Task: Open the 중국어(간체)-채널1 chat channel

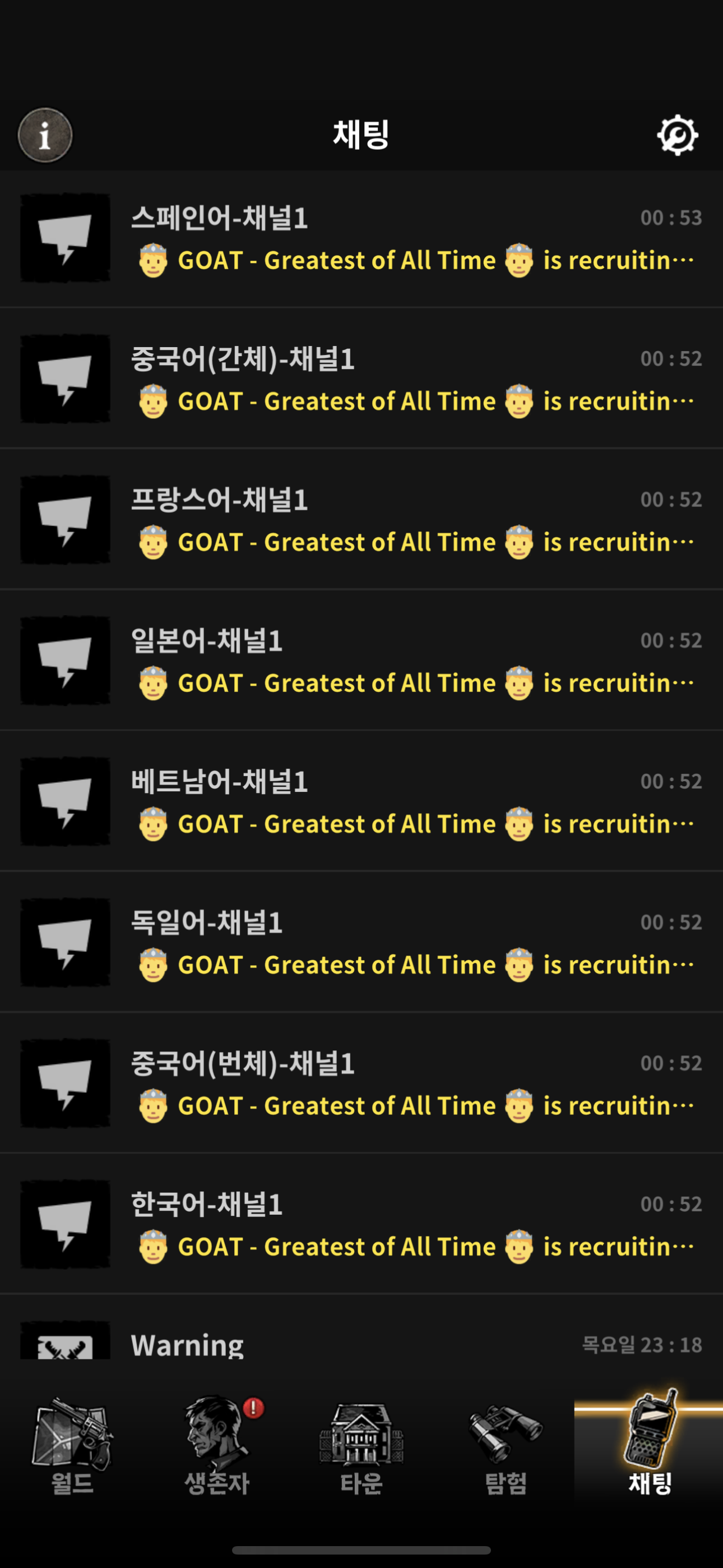Action: pos(361,379)
